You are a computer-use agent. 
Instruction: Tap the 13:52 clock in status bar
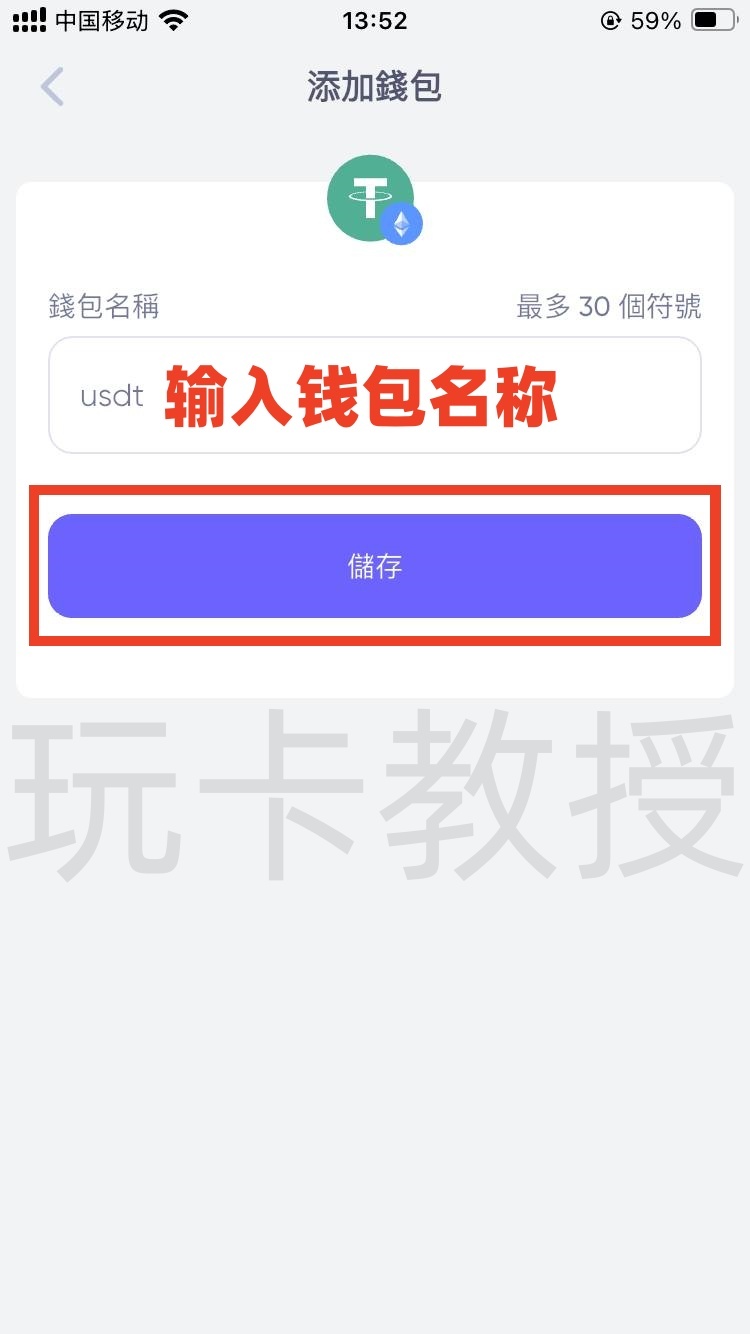coord(375,20)
